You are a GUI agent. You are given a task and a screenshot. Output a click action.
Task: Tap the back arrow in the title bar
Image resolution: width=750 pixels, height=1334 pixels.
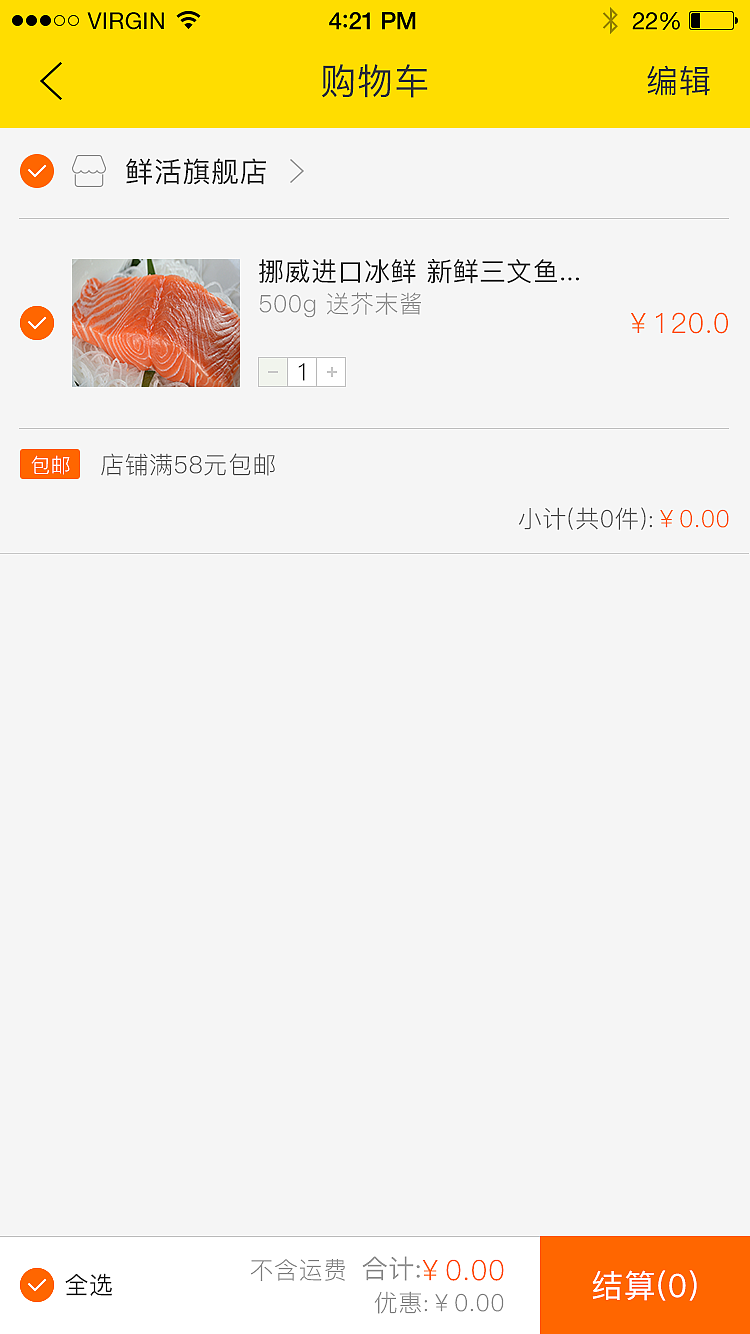(50, 81)
